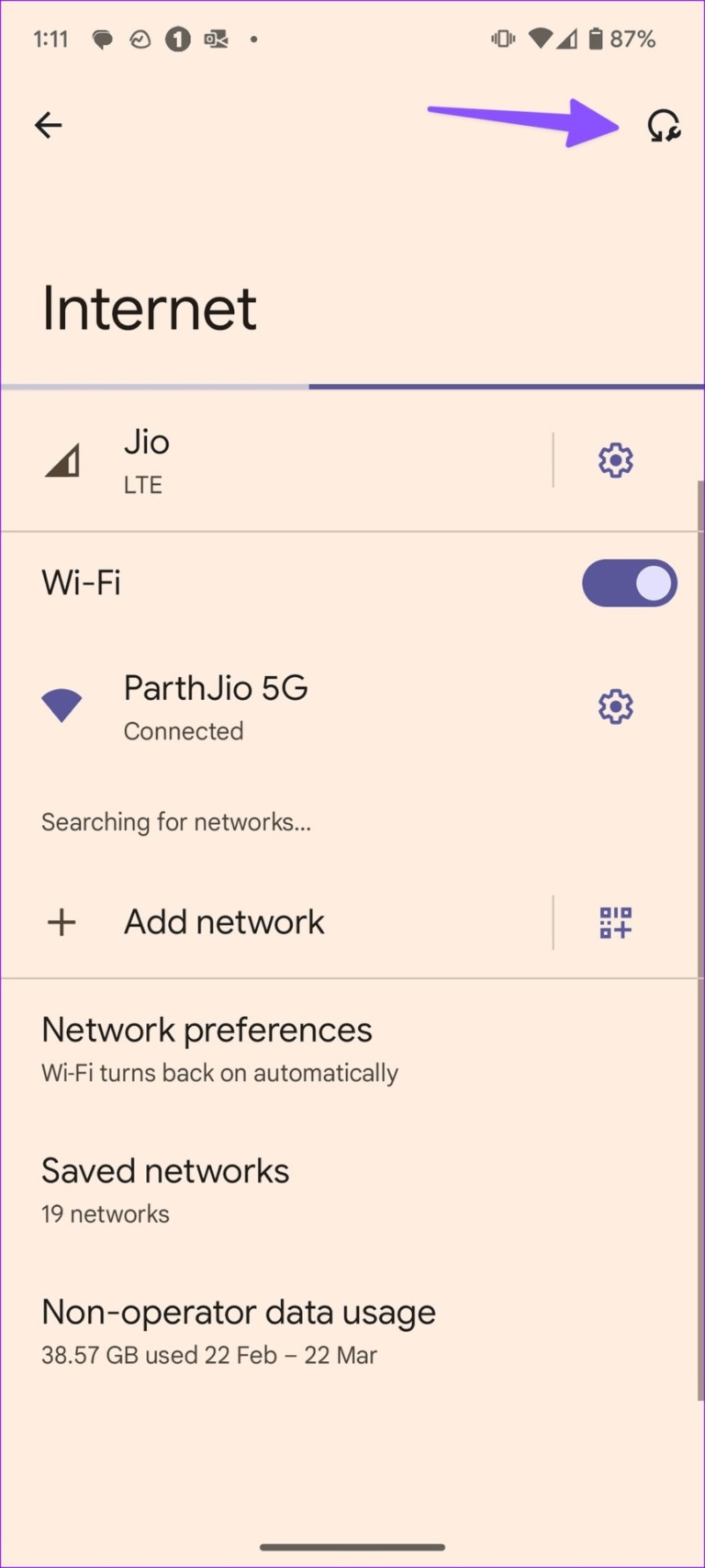The image size is (705, 1568).
Task: Navigate back using the arrow at top left
Action: pyautogui.click(x=48, y=125)
